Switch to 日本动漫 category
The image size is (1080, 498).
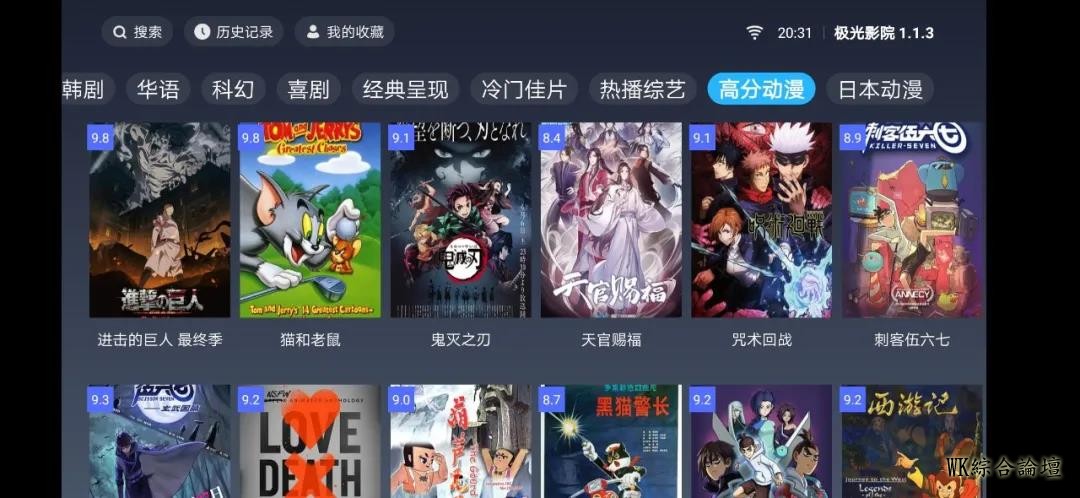[x=880, y=89]
